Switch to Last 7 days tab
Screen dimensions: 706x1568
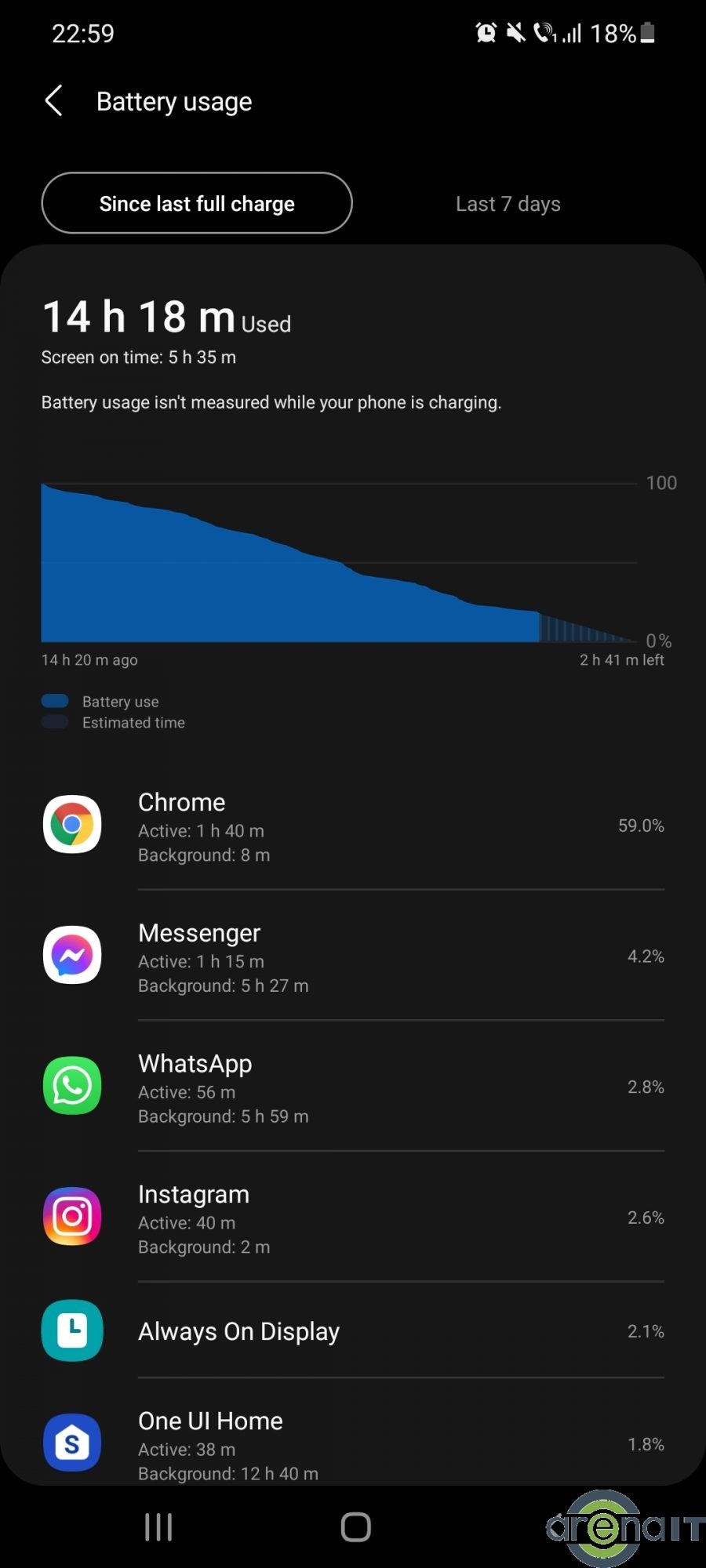point(508,204)
